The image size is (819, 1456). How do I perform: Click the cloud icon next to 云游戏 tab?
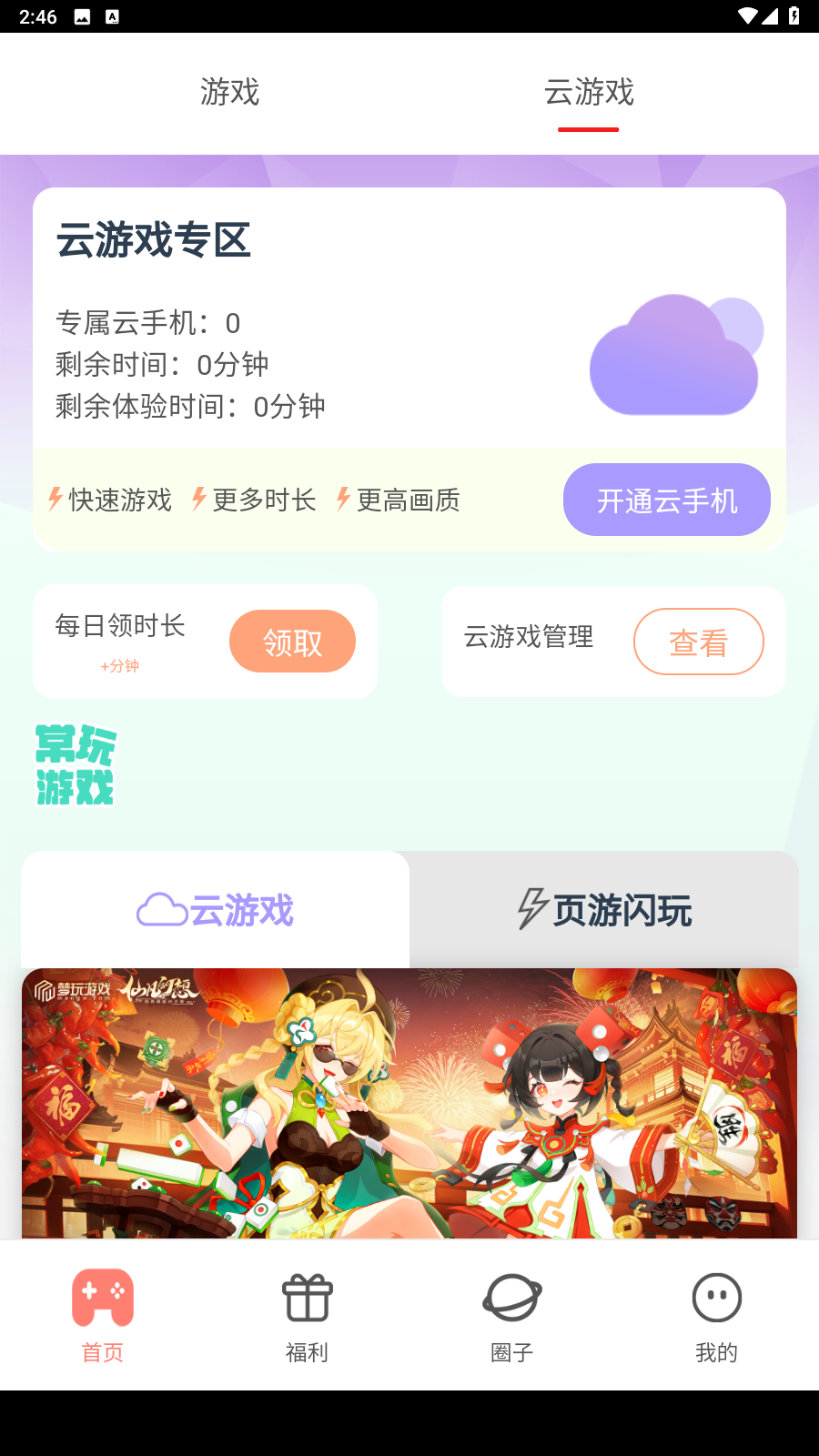click(160, 908)
